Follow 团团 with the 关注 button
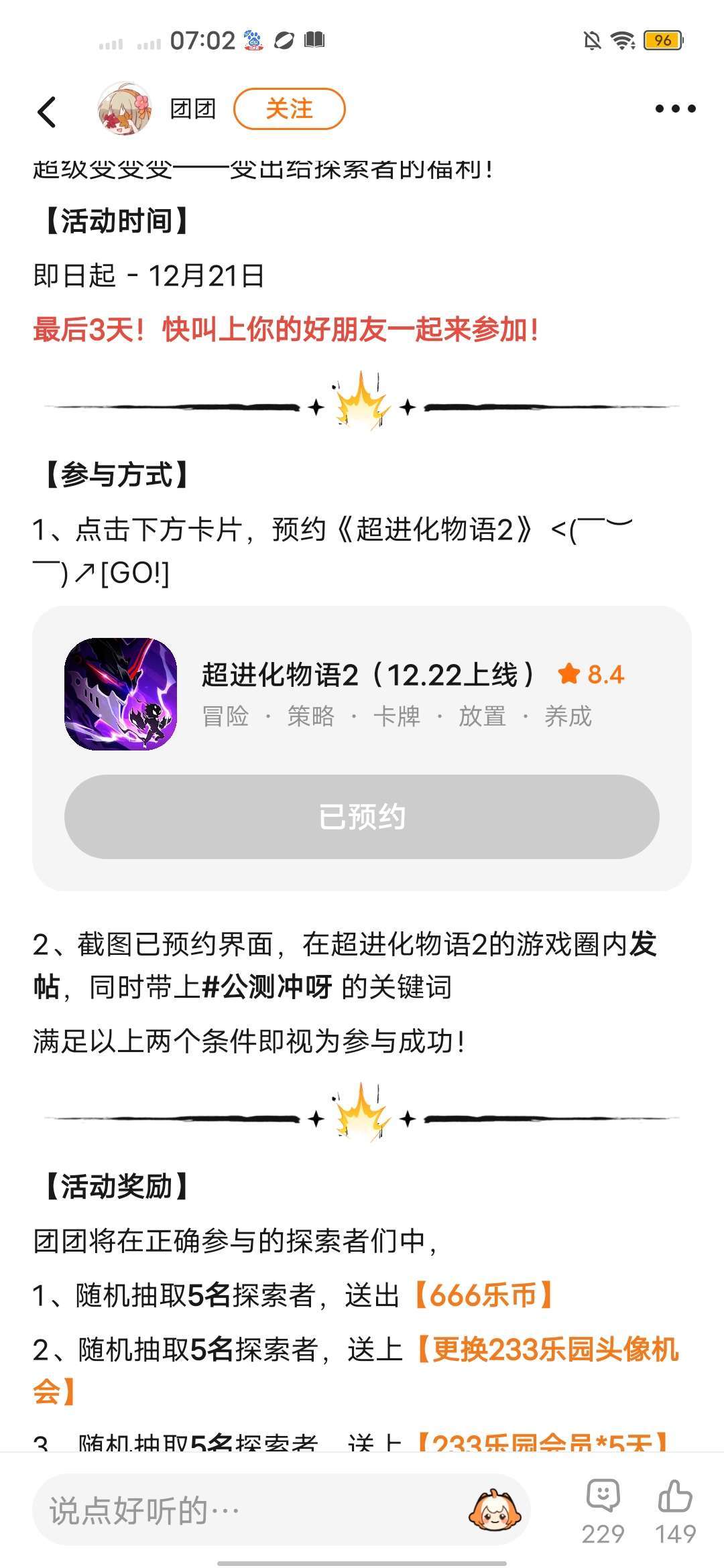The width and height of the screenshot is (724, 1568). coord(290,109)
